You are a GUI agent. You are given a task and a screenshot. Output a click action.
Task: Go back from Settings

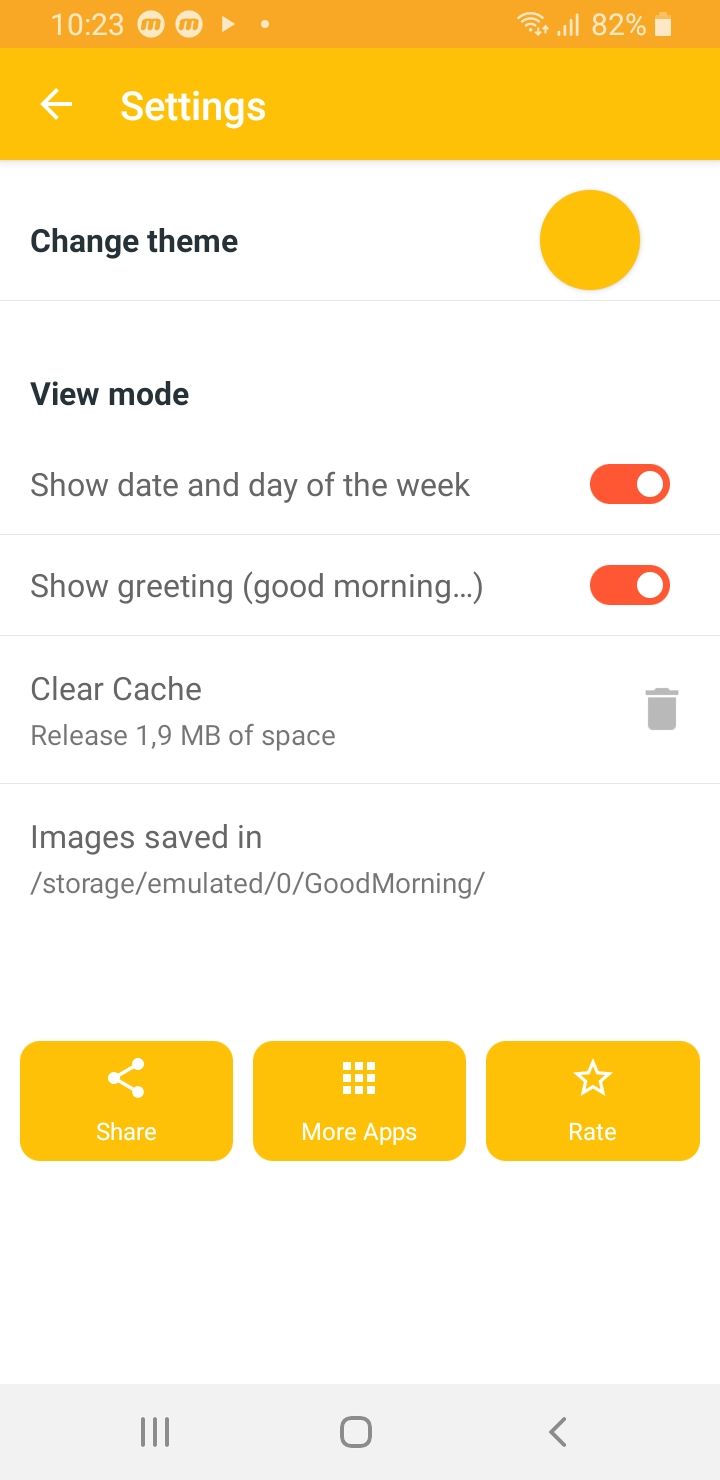[x=56, y=105]
